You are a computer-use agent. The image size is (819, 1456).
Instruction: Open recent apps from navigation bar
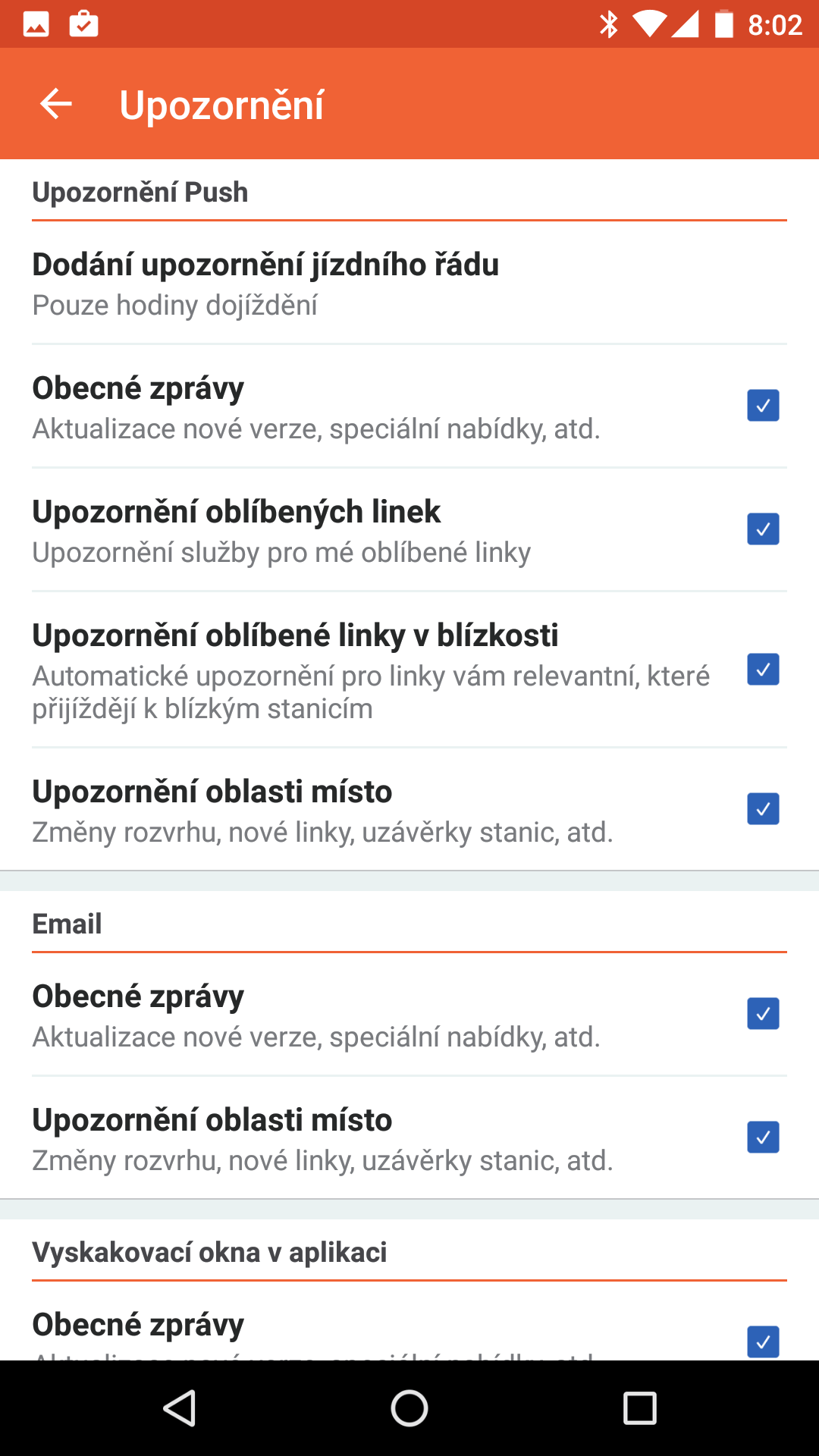(639, 1409)
